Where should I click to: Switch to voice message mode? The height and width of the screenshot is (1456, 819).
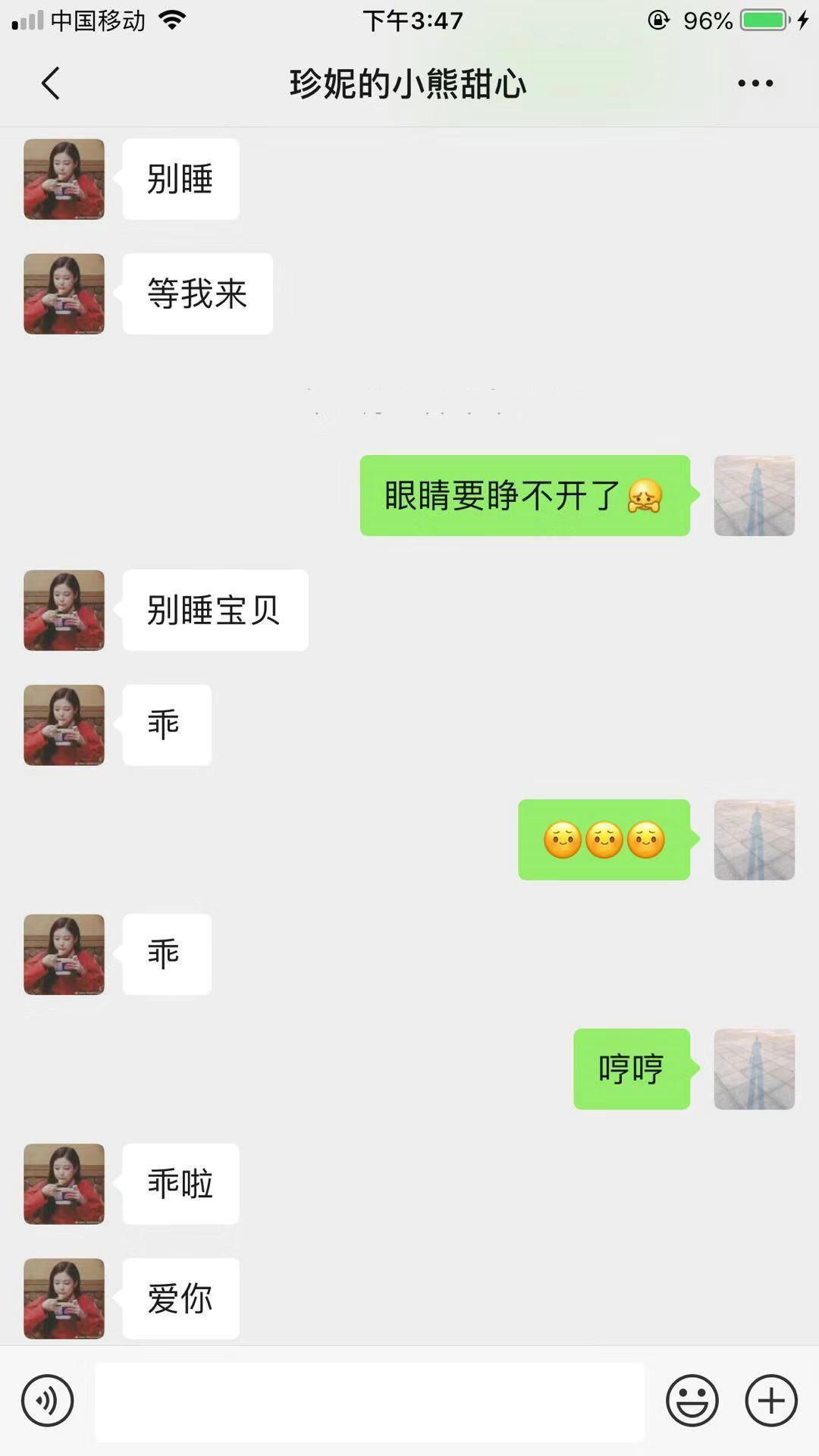pyautogui.click(x=48, y=1401)
